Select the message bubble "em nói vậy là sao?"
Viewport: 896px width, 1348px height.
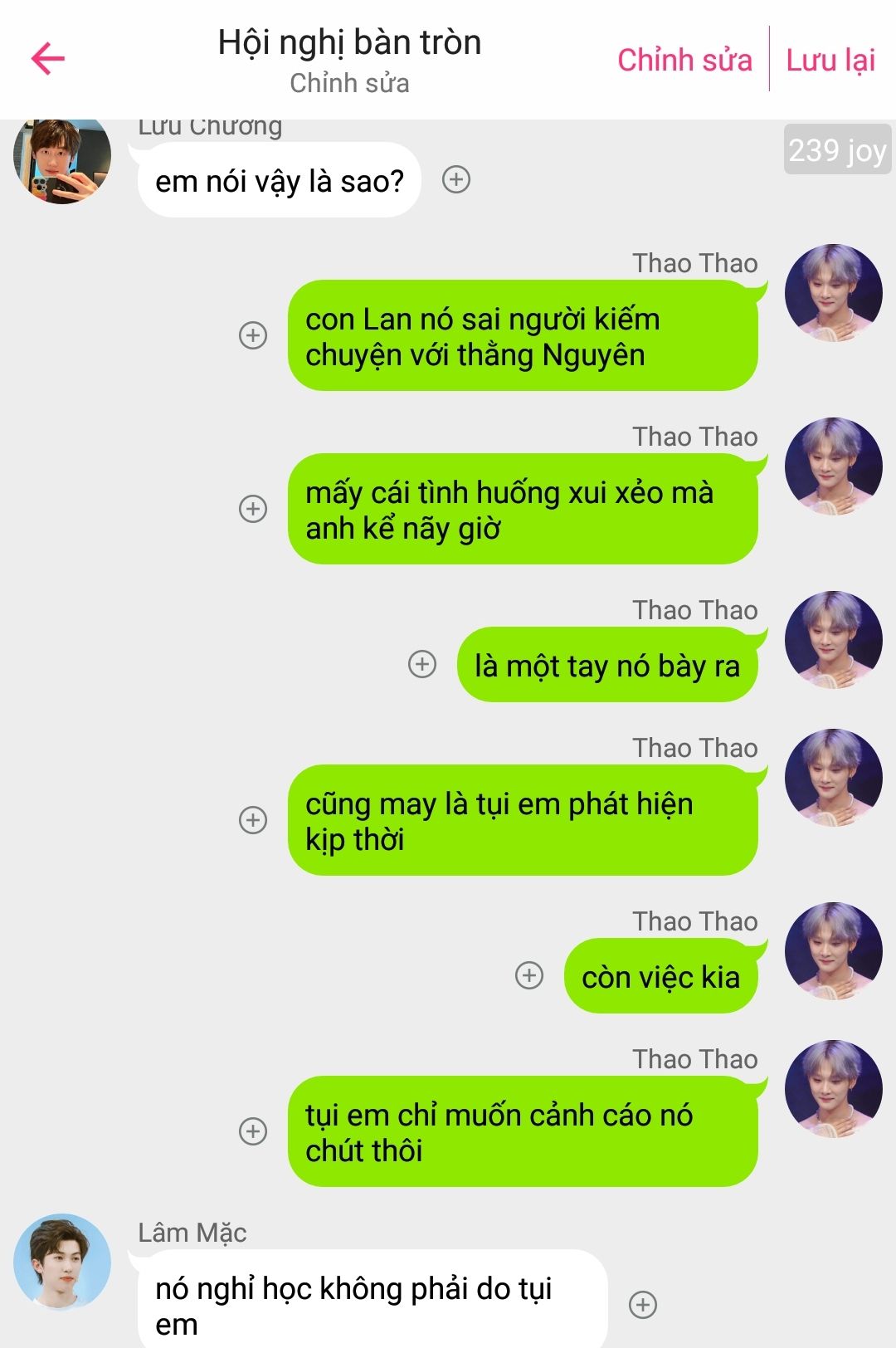click(280, 180)
